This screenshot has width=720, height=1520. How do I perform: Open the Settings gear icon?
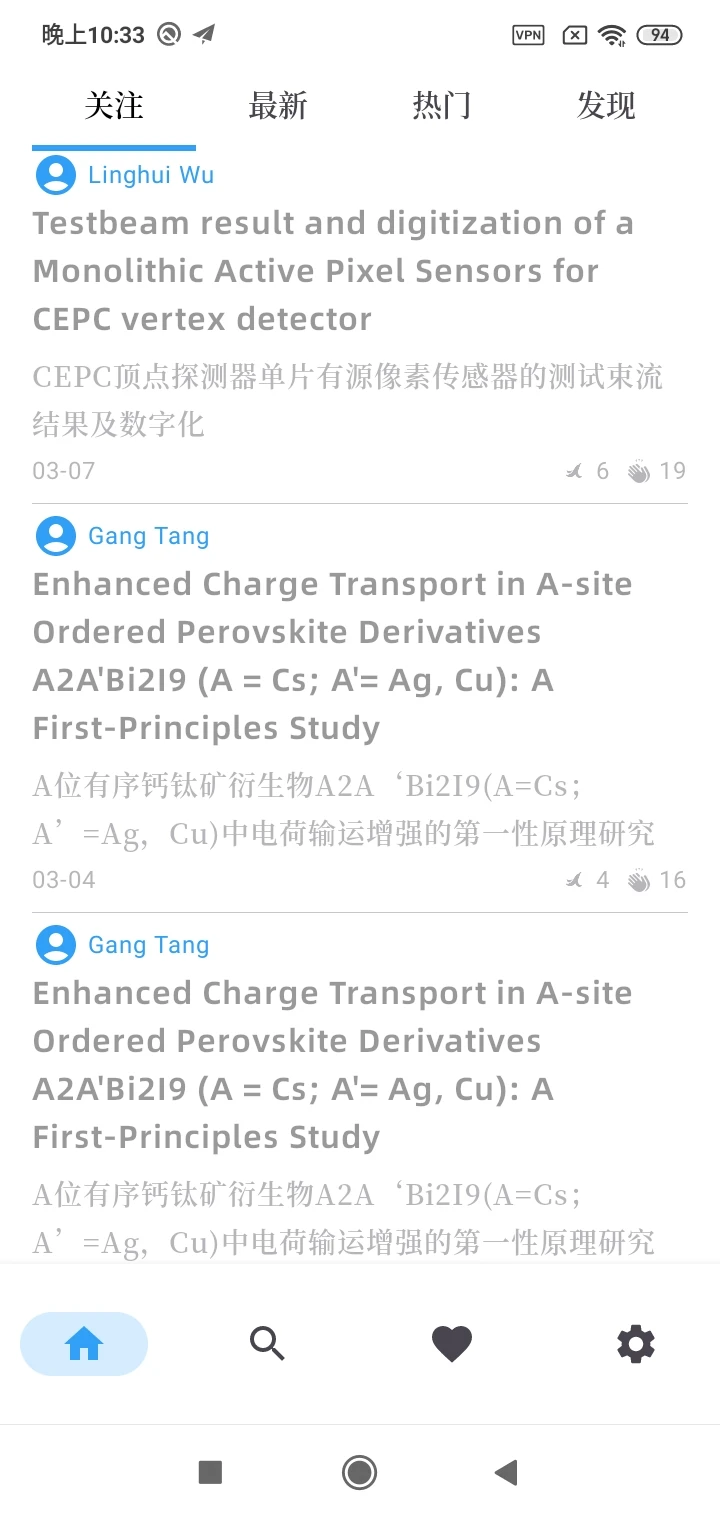tap(635, 1344)
